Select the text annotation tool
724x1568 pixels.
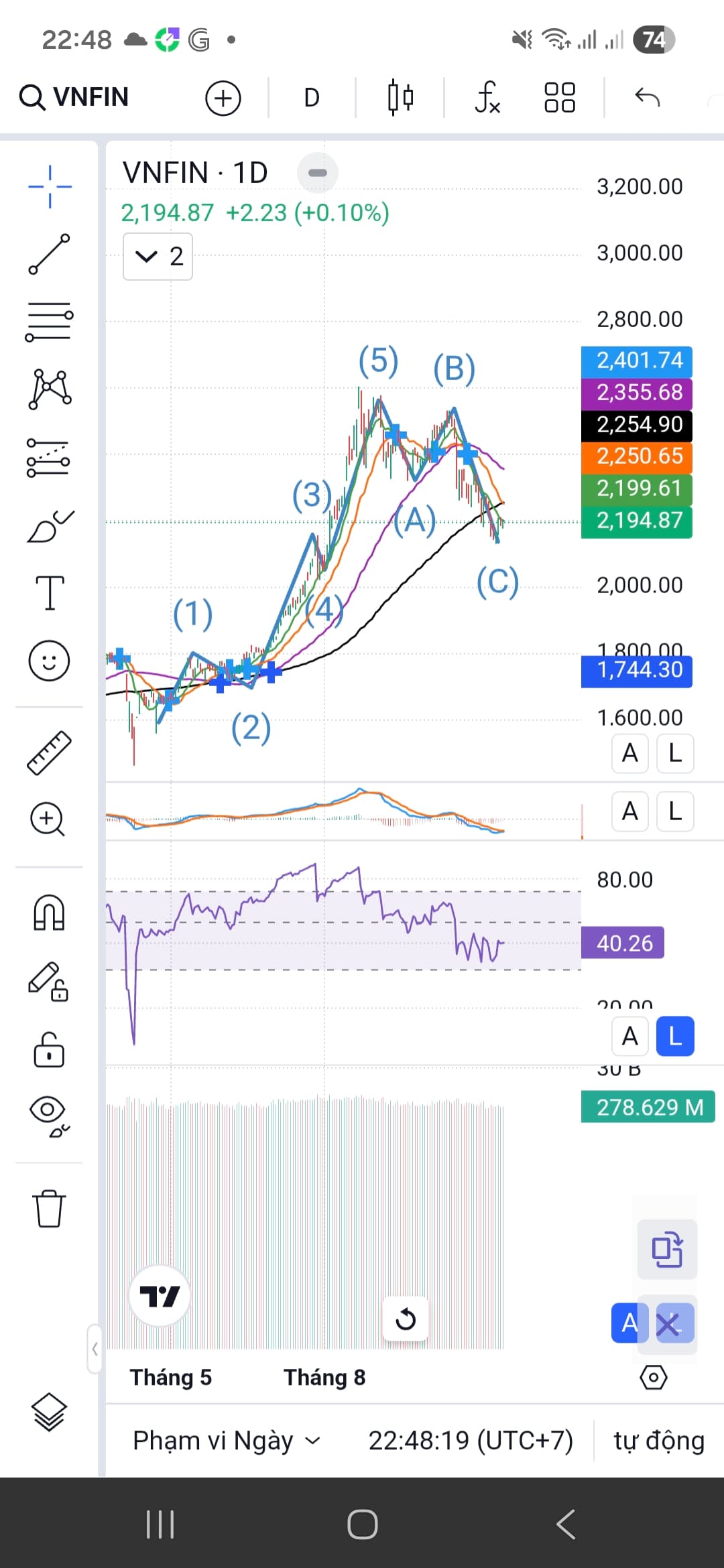click(50, 593)
